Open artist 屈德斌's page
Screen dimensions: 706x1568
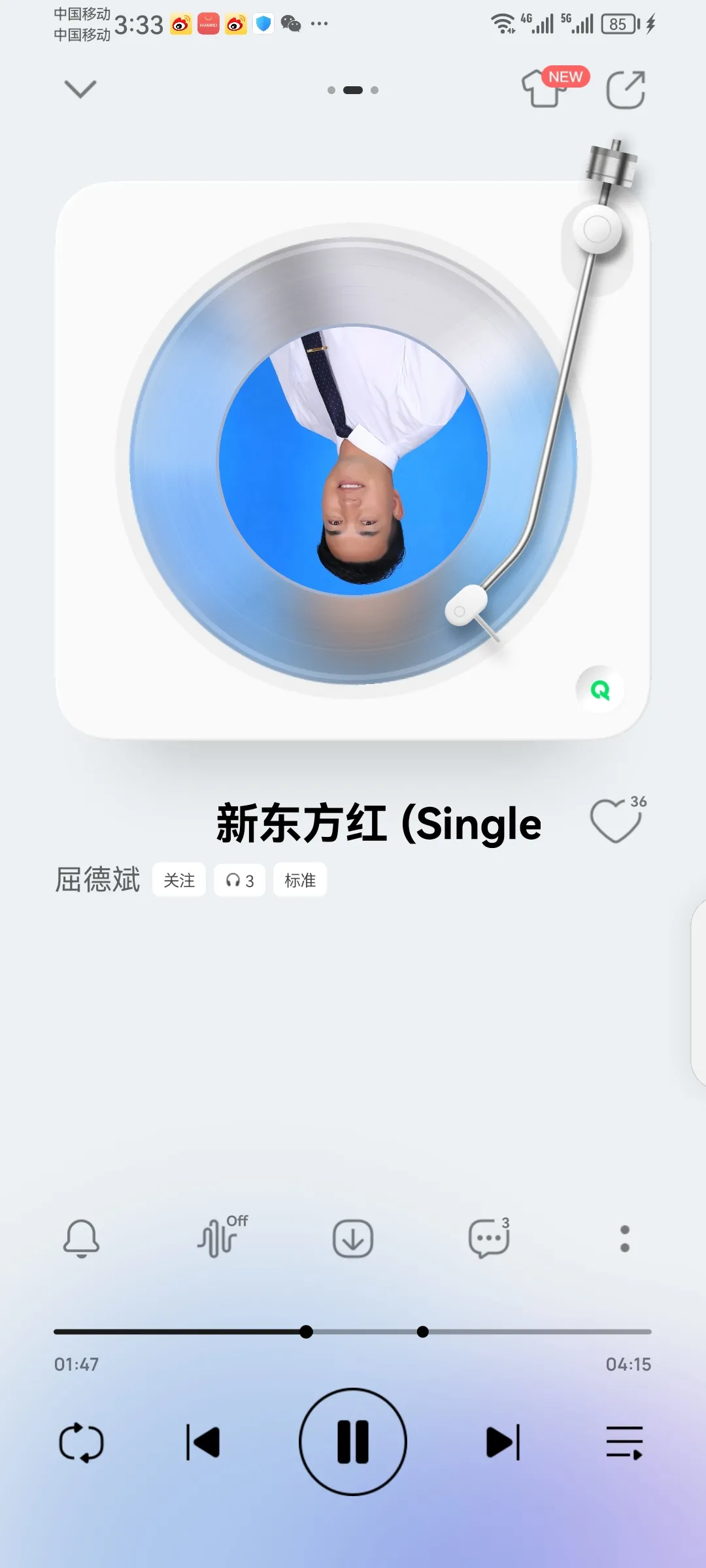[97, 880]
